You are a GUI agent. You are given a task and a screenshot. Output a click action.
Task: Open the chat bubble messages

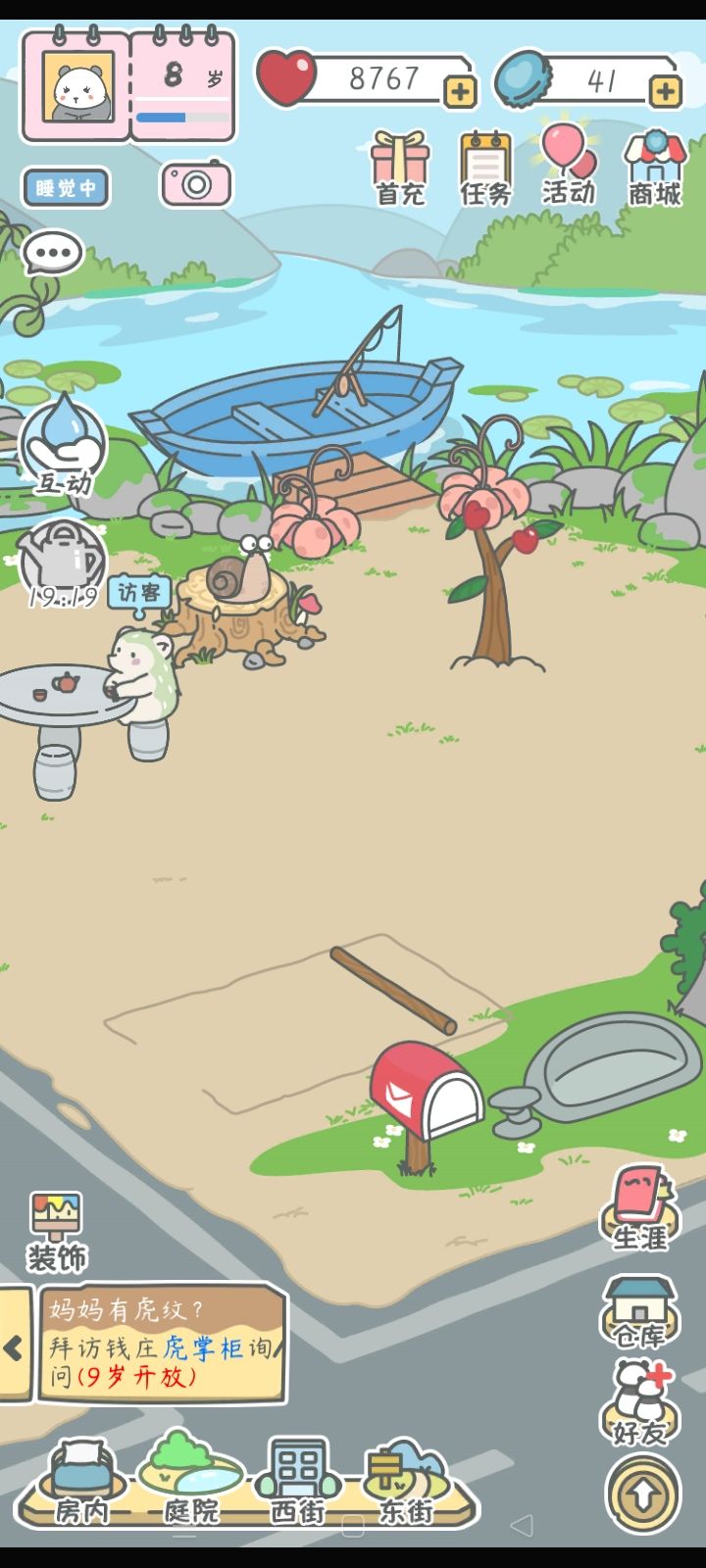53,254
